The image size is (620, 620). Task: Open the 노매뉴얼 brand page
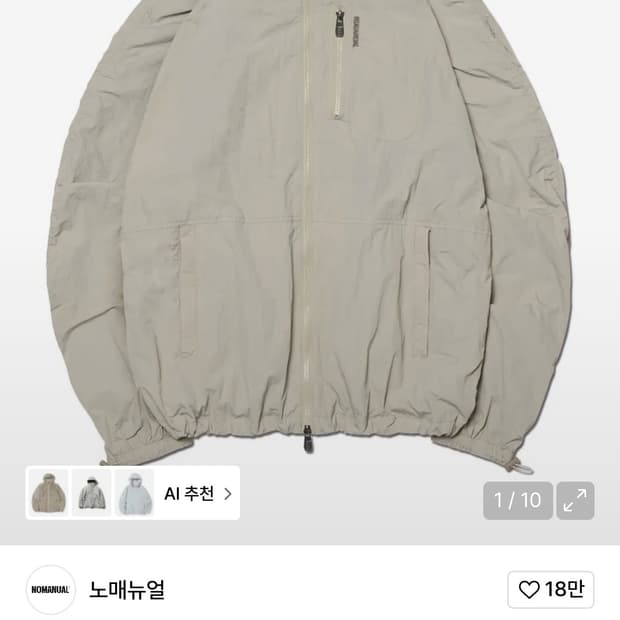tap(127, 590)
